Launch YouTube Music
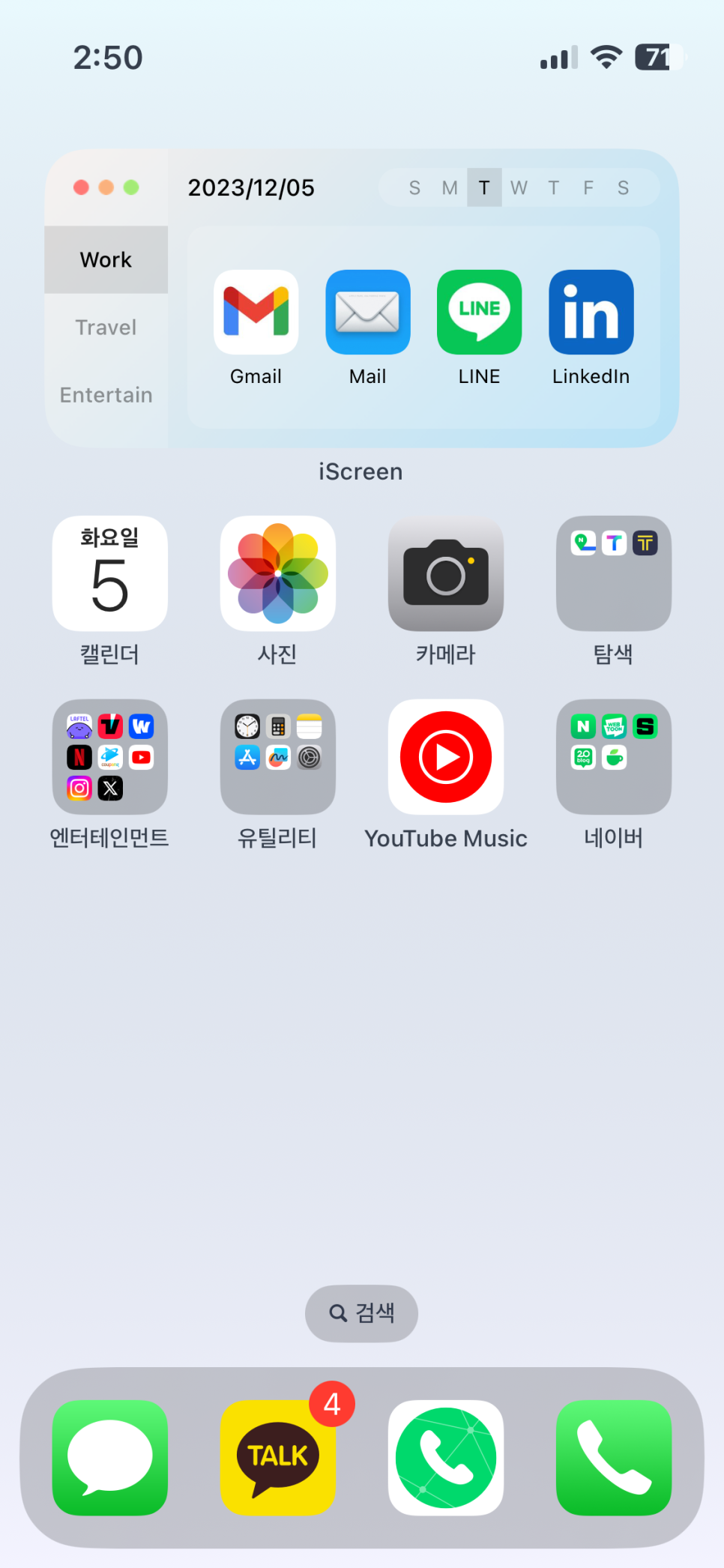 tap(445, 757)
